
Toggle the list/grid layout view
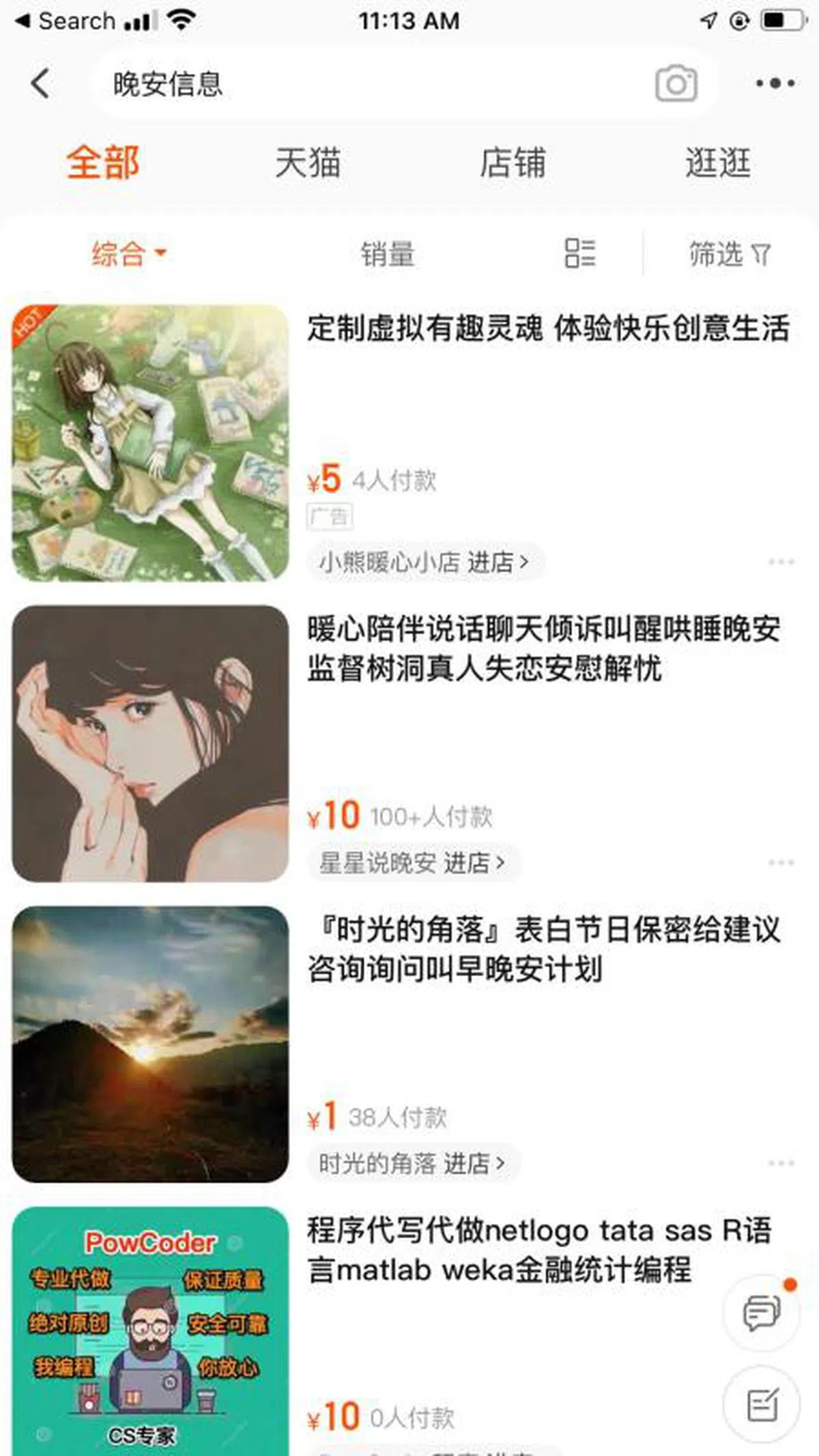pos(580,253)
